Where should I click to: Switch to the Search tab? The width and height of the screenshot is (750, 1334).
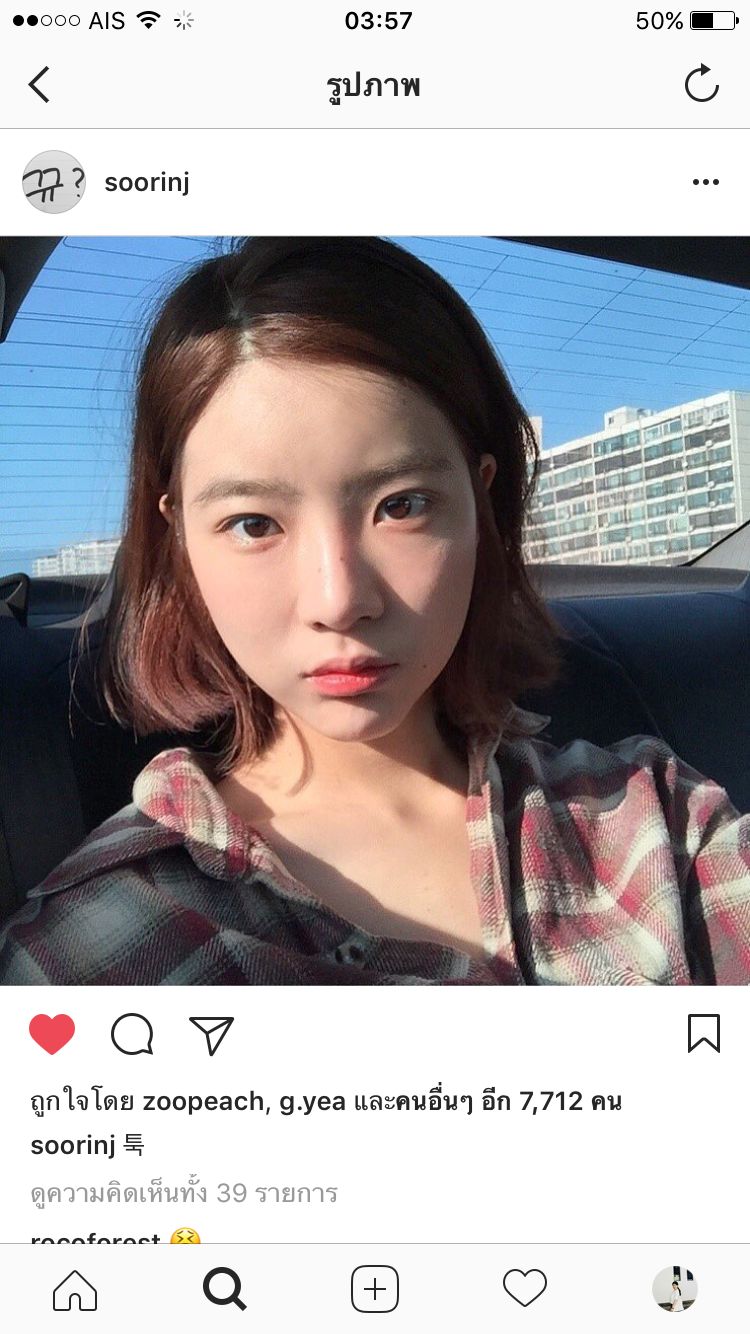[x=225, y=1289]
